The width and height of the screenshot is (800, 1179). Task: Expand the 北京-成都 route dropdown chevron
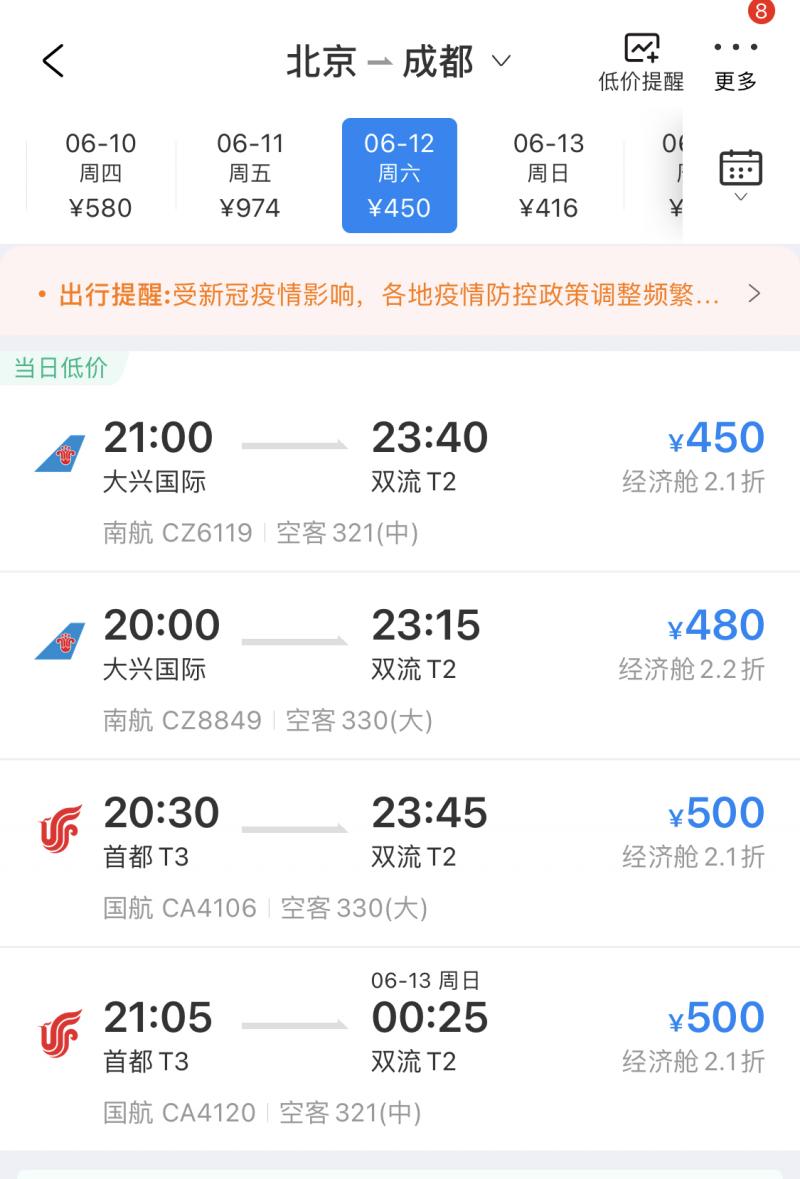pyautogui.click(x=503, y=61)
